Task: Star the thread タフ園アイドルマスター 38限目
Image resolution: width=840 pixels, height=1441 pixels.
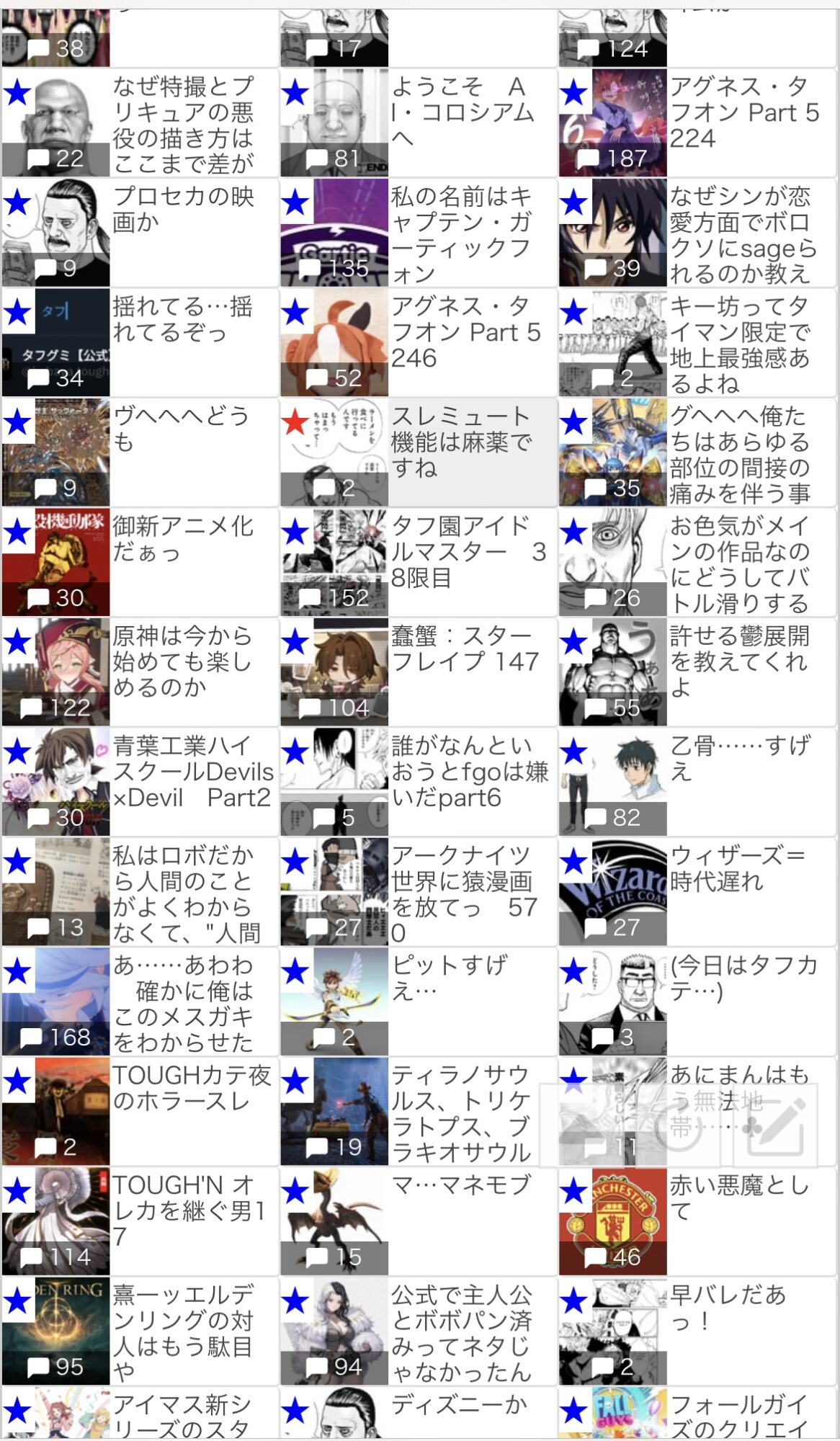Action: 295,532
